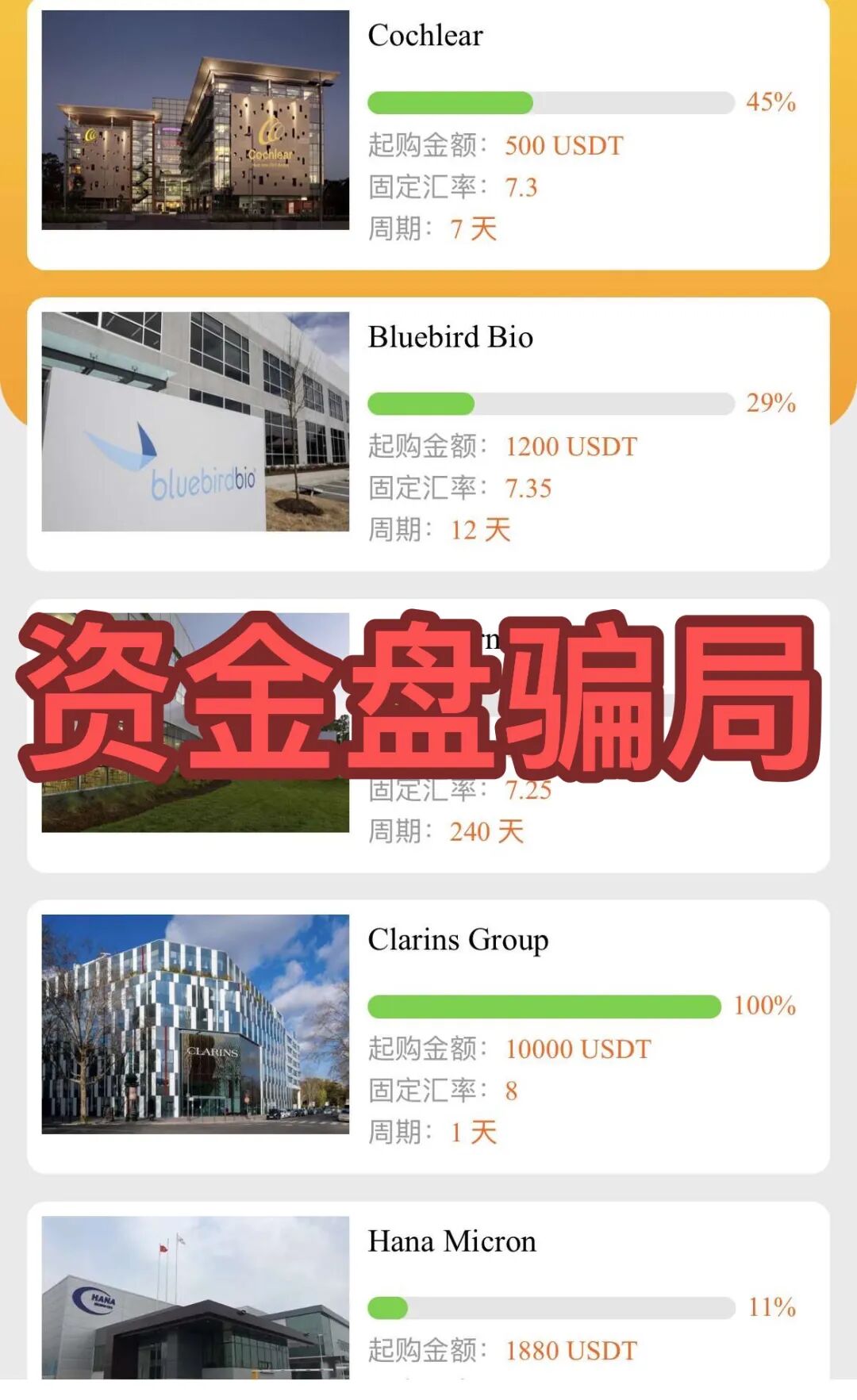Click the 45% completion percentage text
Image resolution: width=857 pixels, height=1400 pixels.
(770, 101)
